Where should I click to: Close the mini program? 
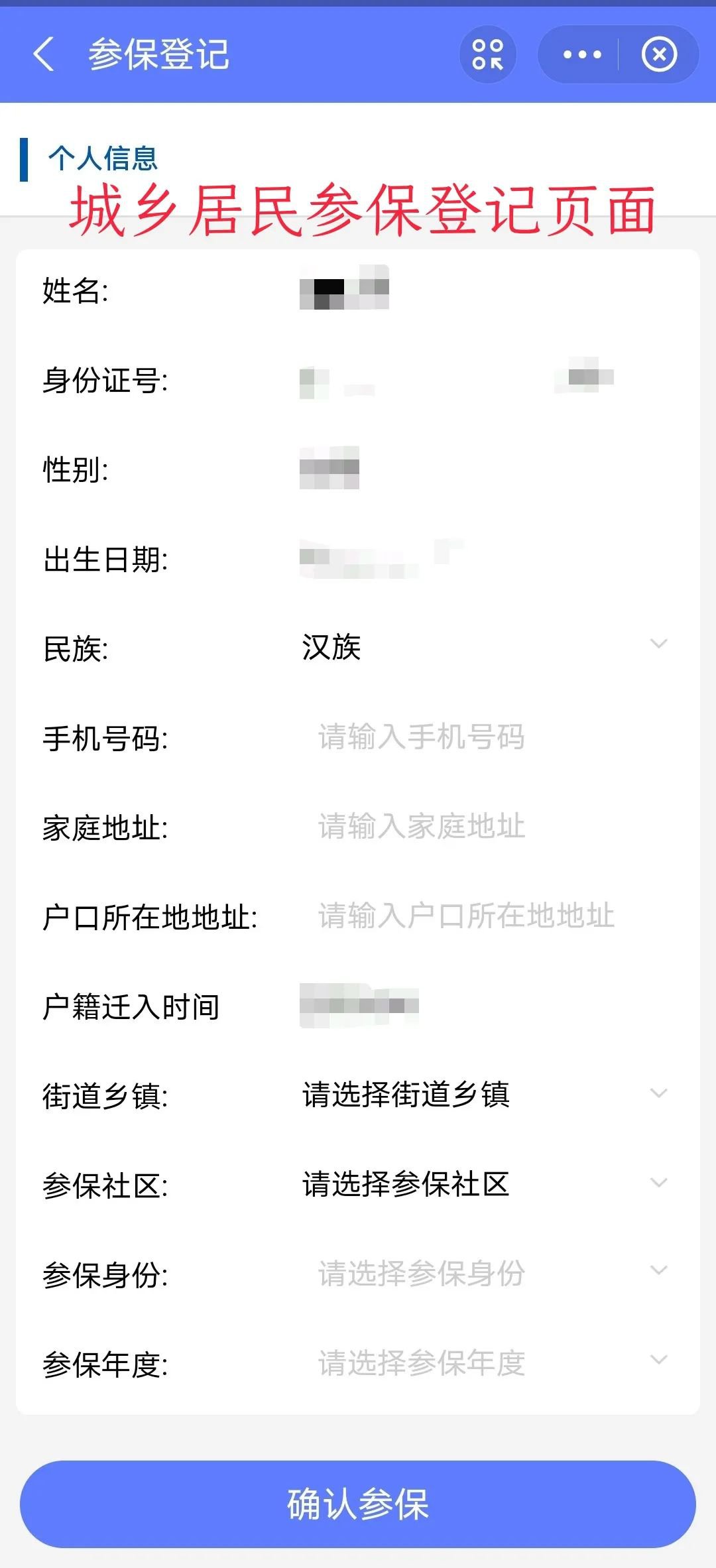(659, 54)
